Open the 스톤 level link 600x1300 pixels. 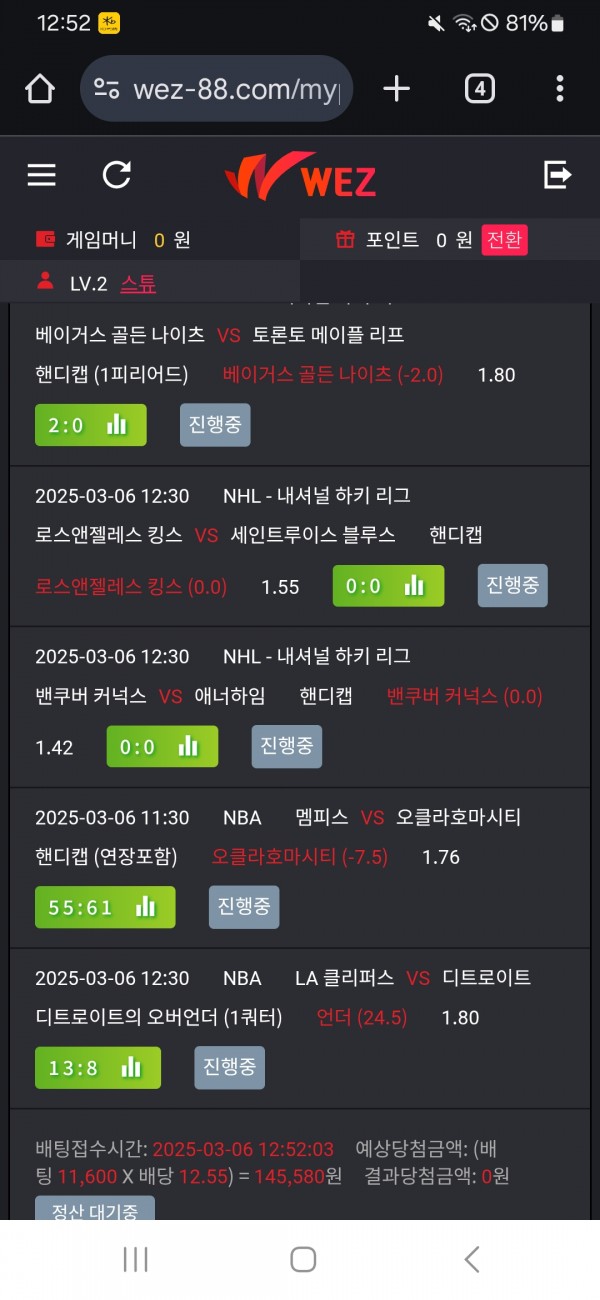138,284
